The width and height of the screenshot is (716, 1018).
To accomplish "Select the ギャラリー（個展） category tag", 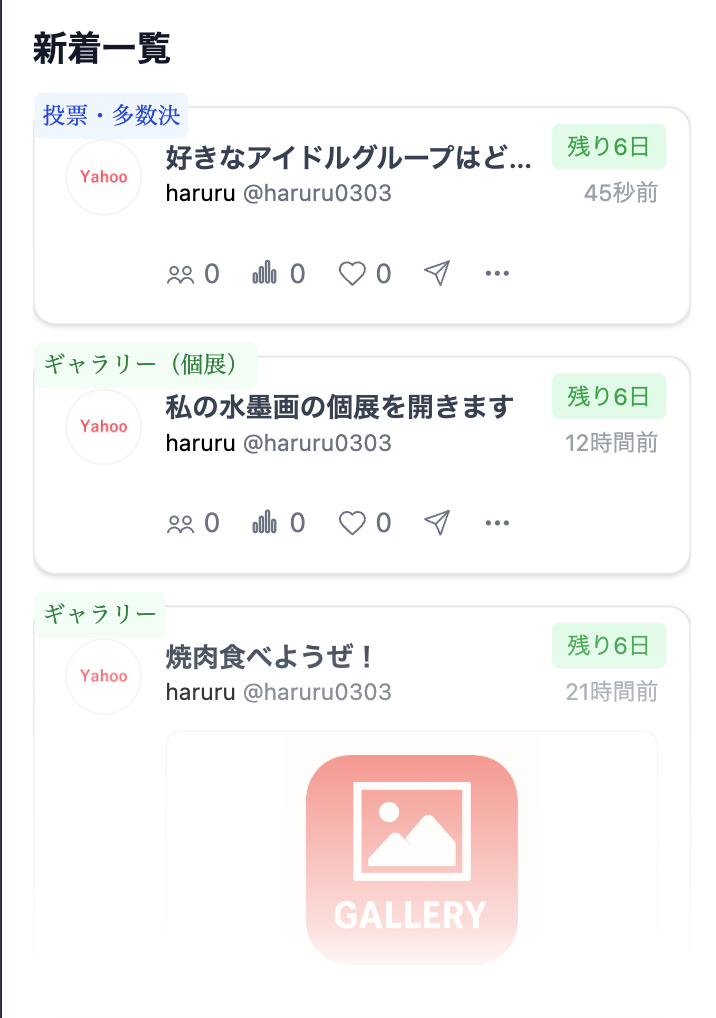I will pos(146,365).
